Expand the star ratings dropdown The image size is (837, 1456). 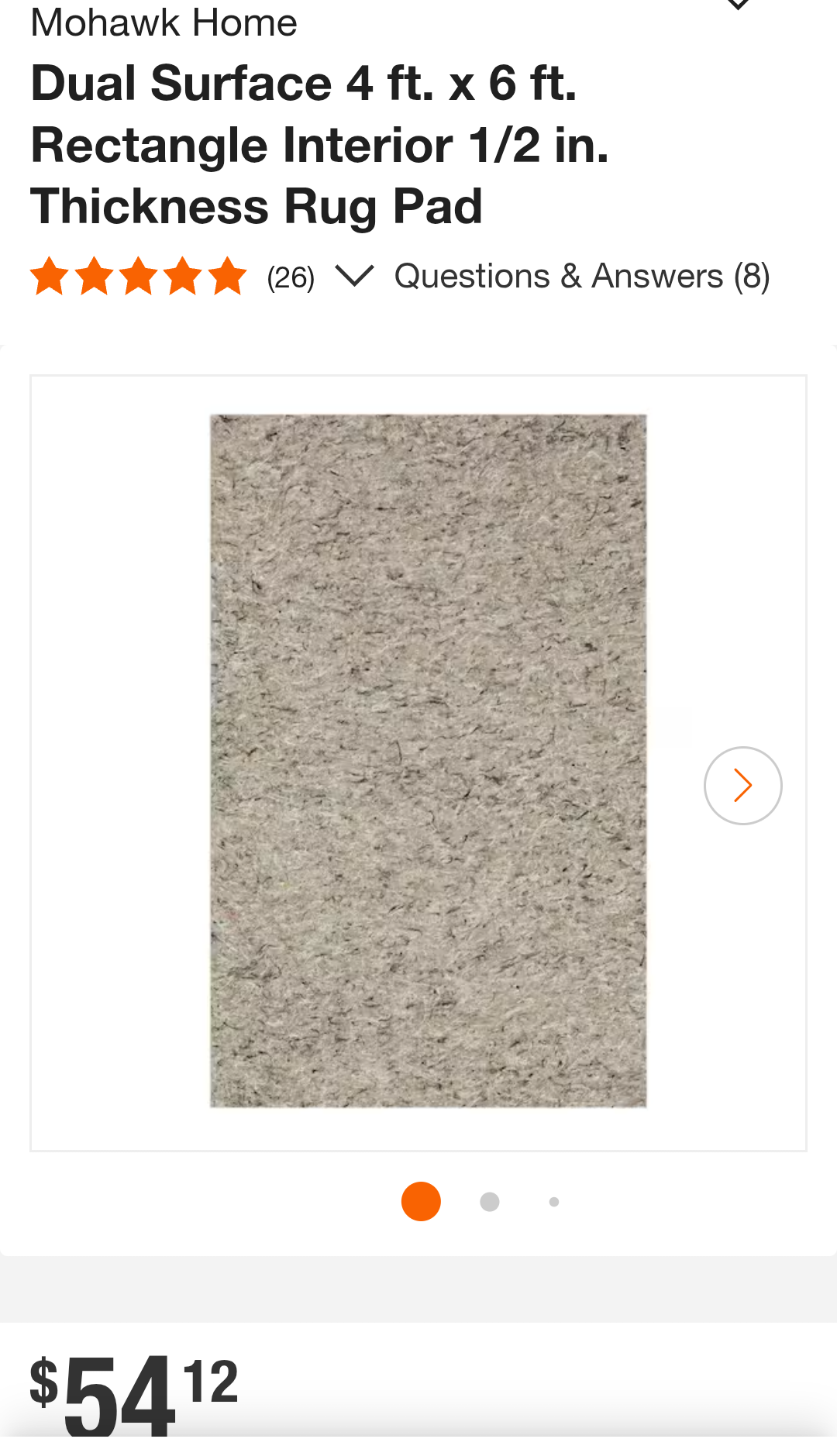coord(354,276)
